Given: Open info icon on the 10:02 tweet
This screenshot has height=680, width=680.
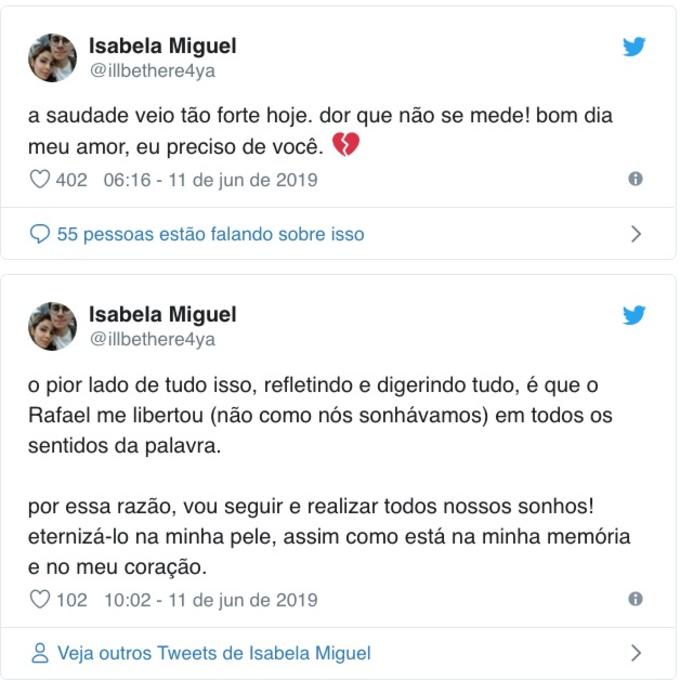Looking at the screenshot, I should pyautogui.click(x=635, y=599).
